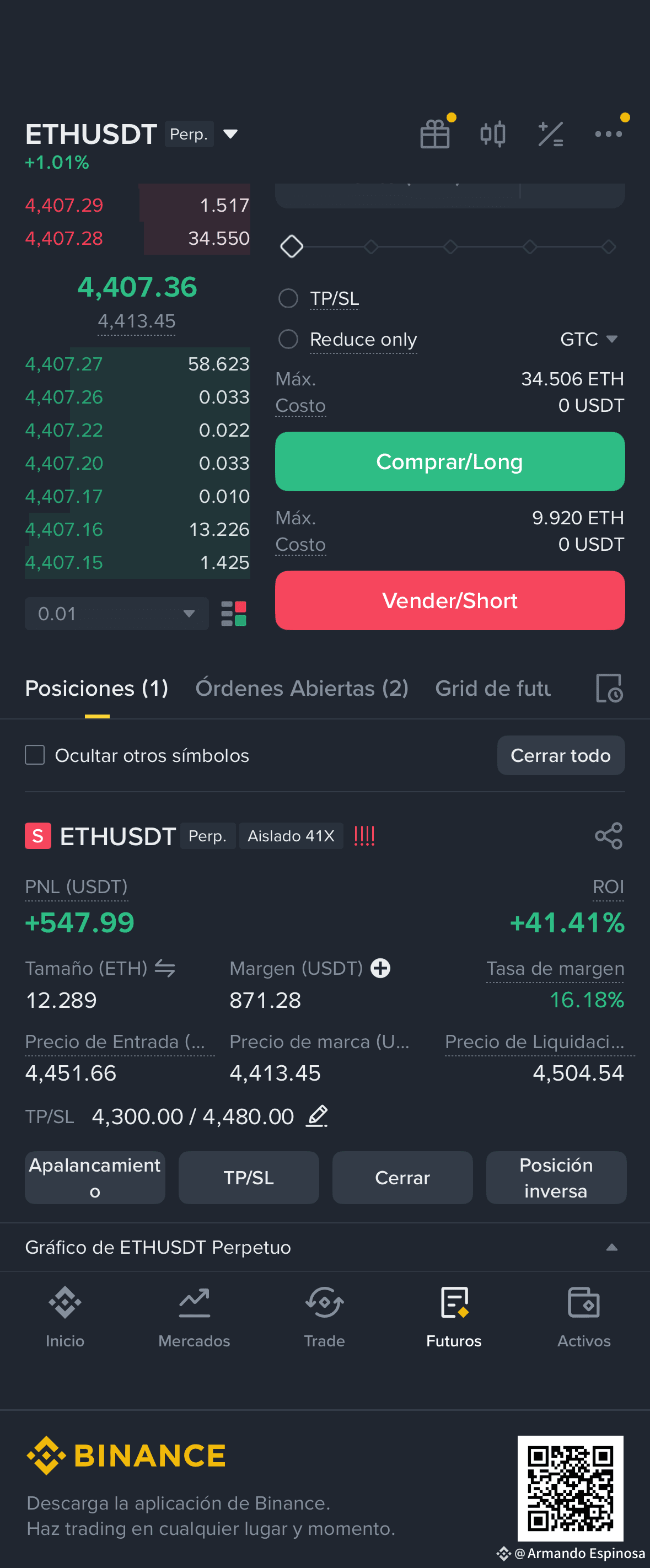This screenshot has height=1568, width=650.
Task: Tap Comprar/Long button
Action: [x=450, y=461]
